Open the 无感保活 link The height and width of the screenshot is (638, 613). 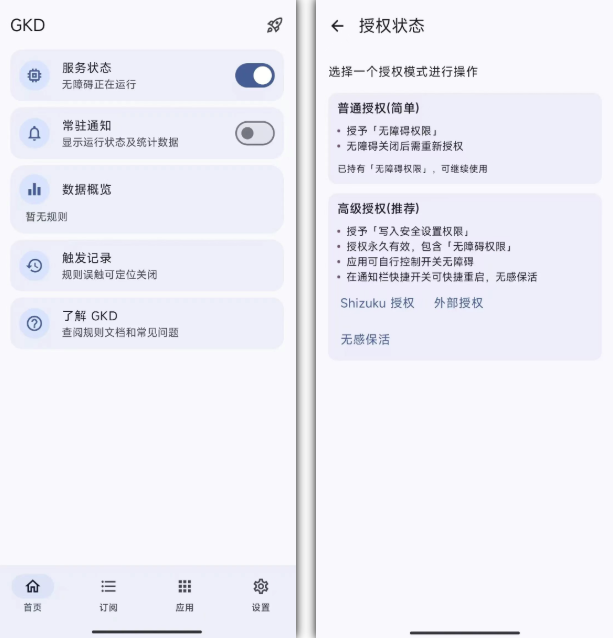pyautogui.click(x=365, y=339)
